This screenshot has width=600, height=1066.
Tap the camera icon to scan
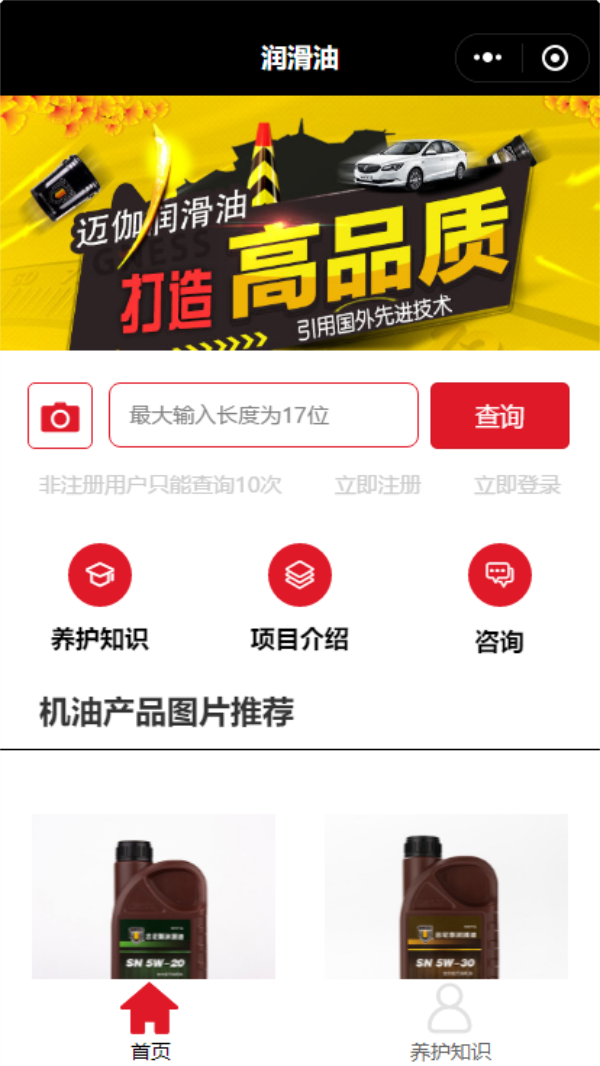[60, 416]
